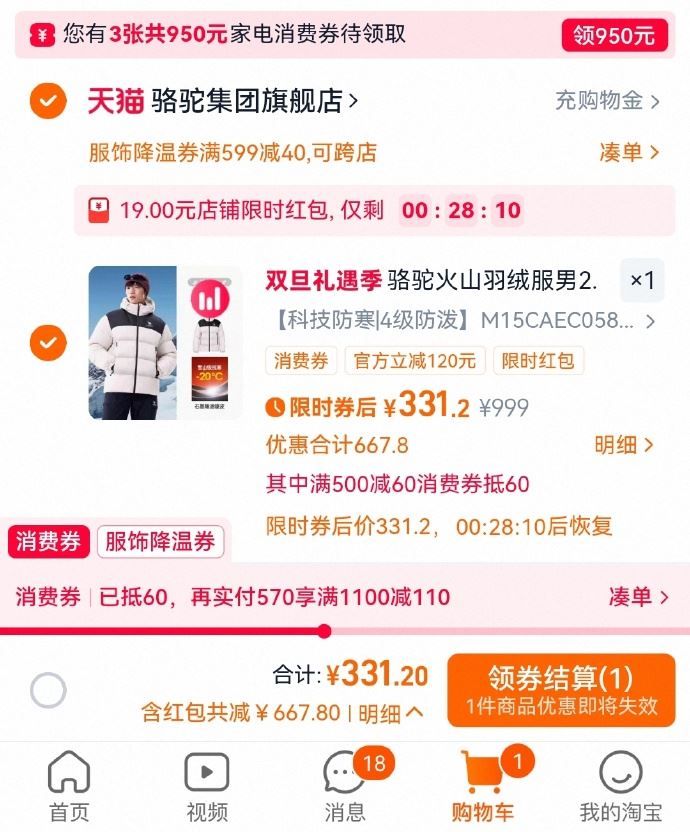Go to the 首页 tab
This screenshot has height=832, width=690.
tap(69, 787)
